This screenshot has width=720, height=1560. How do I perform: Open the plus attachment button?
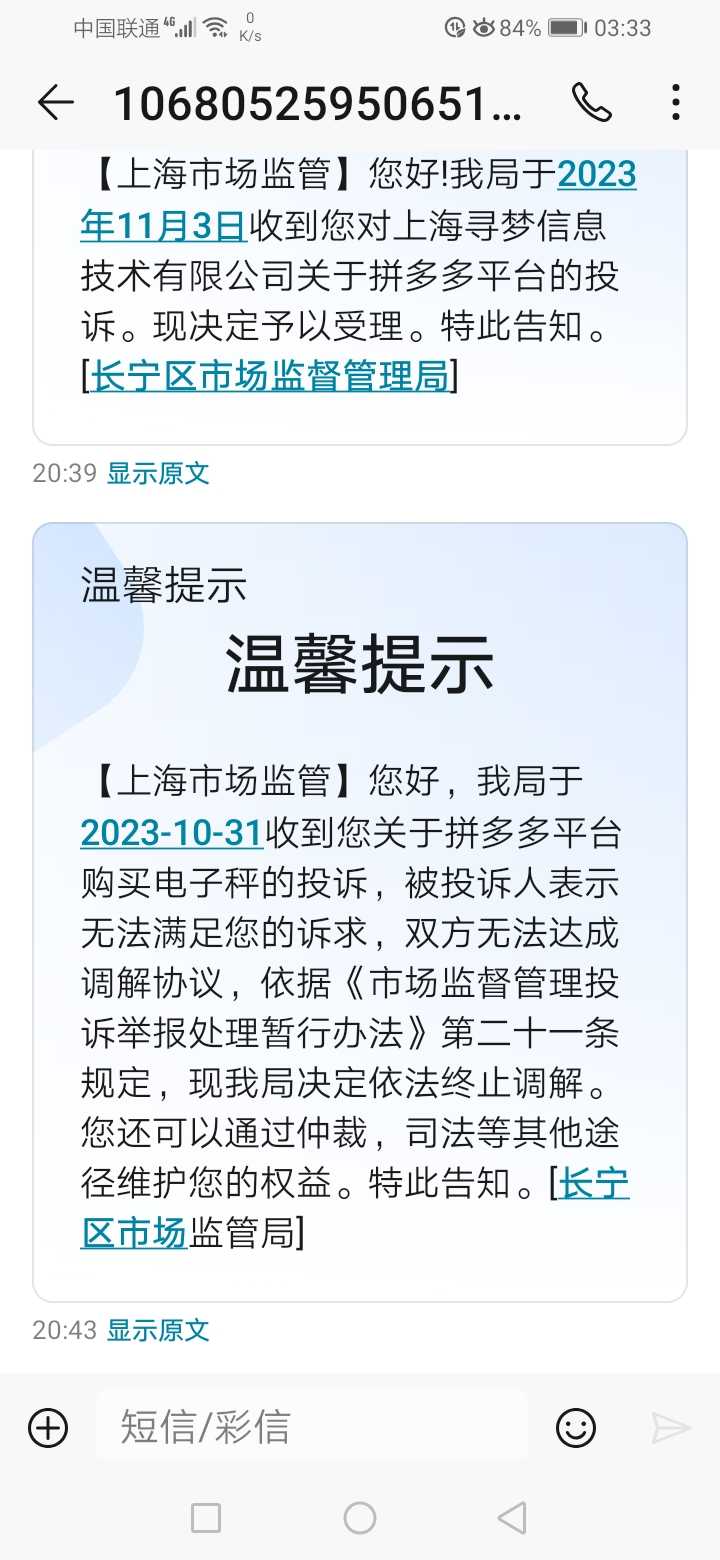click(48, 1427)
